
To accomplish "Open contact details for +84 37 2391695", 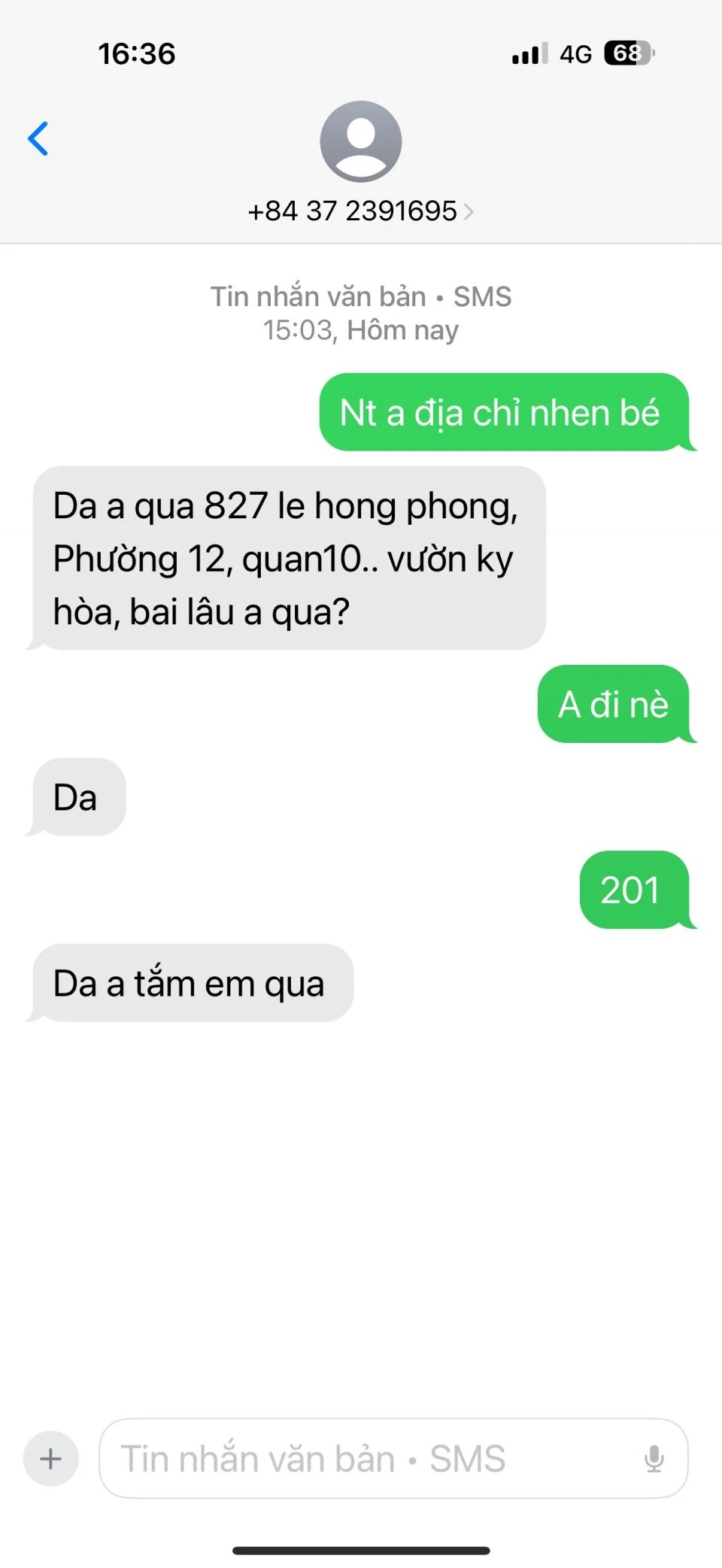I will pyautogui.click(x=360, y=211).
